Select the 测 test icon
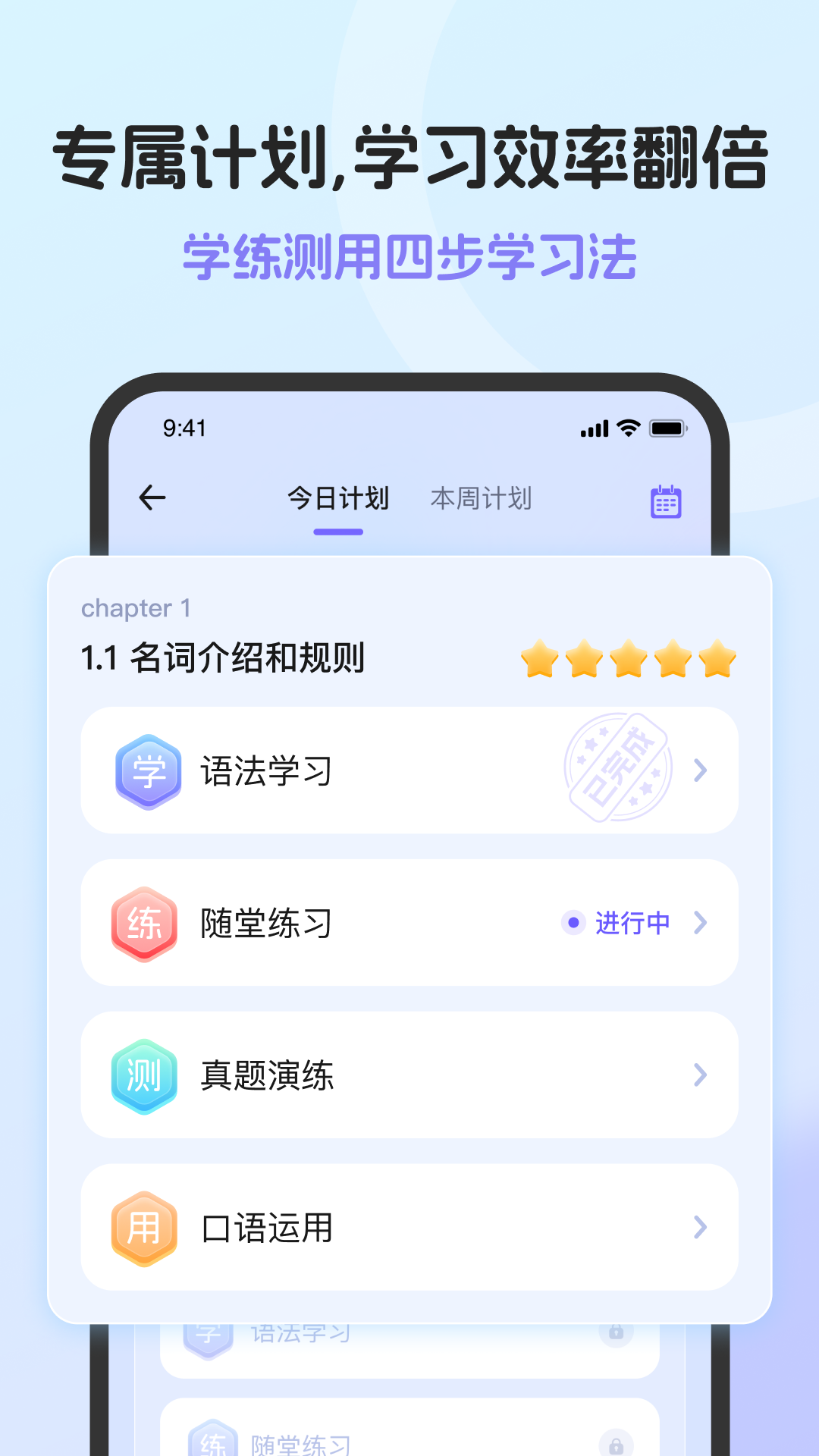The width and height of the screenshot is (819, 1456). pos(146,1075)
